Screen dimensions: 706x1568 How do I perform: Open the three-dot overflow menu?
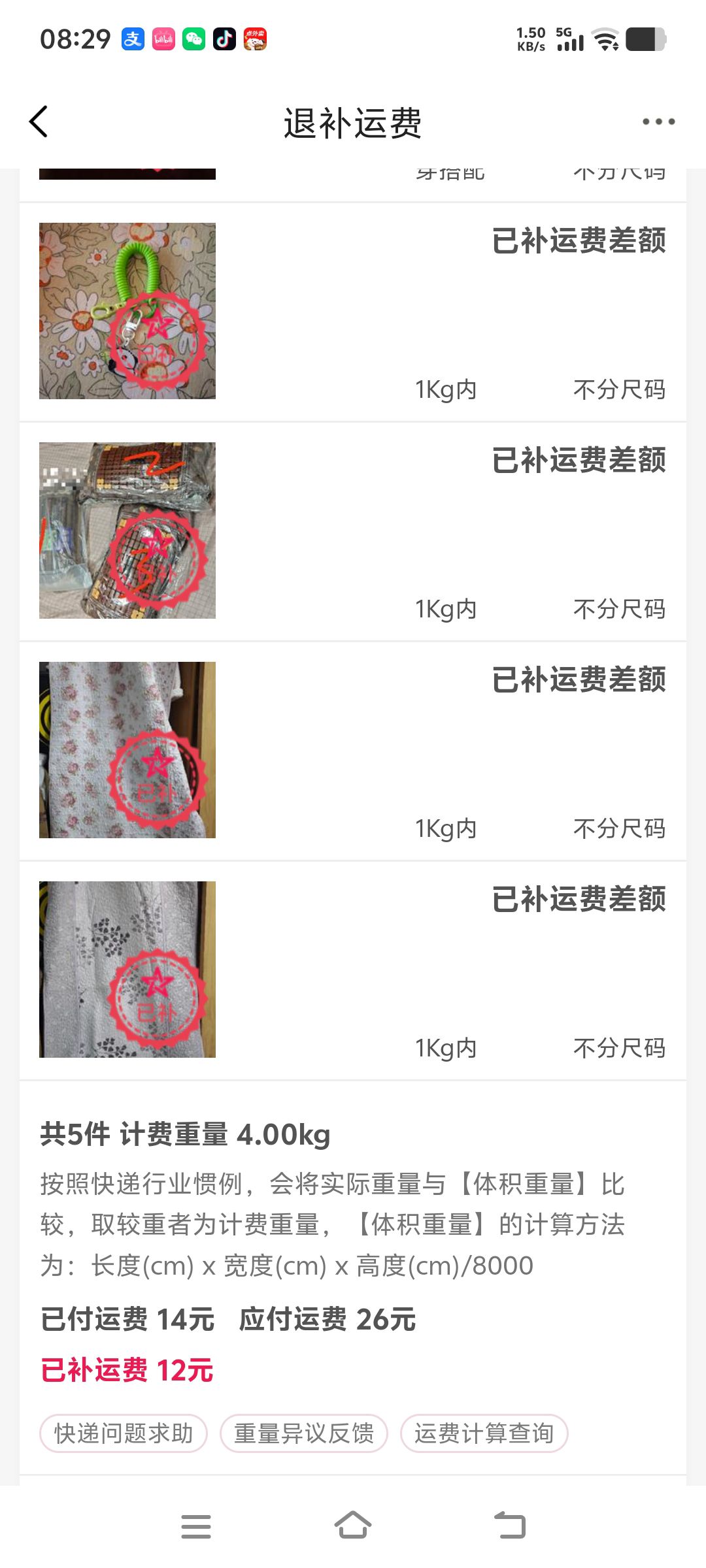click(x=658, y=122)
